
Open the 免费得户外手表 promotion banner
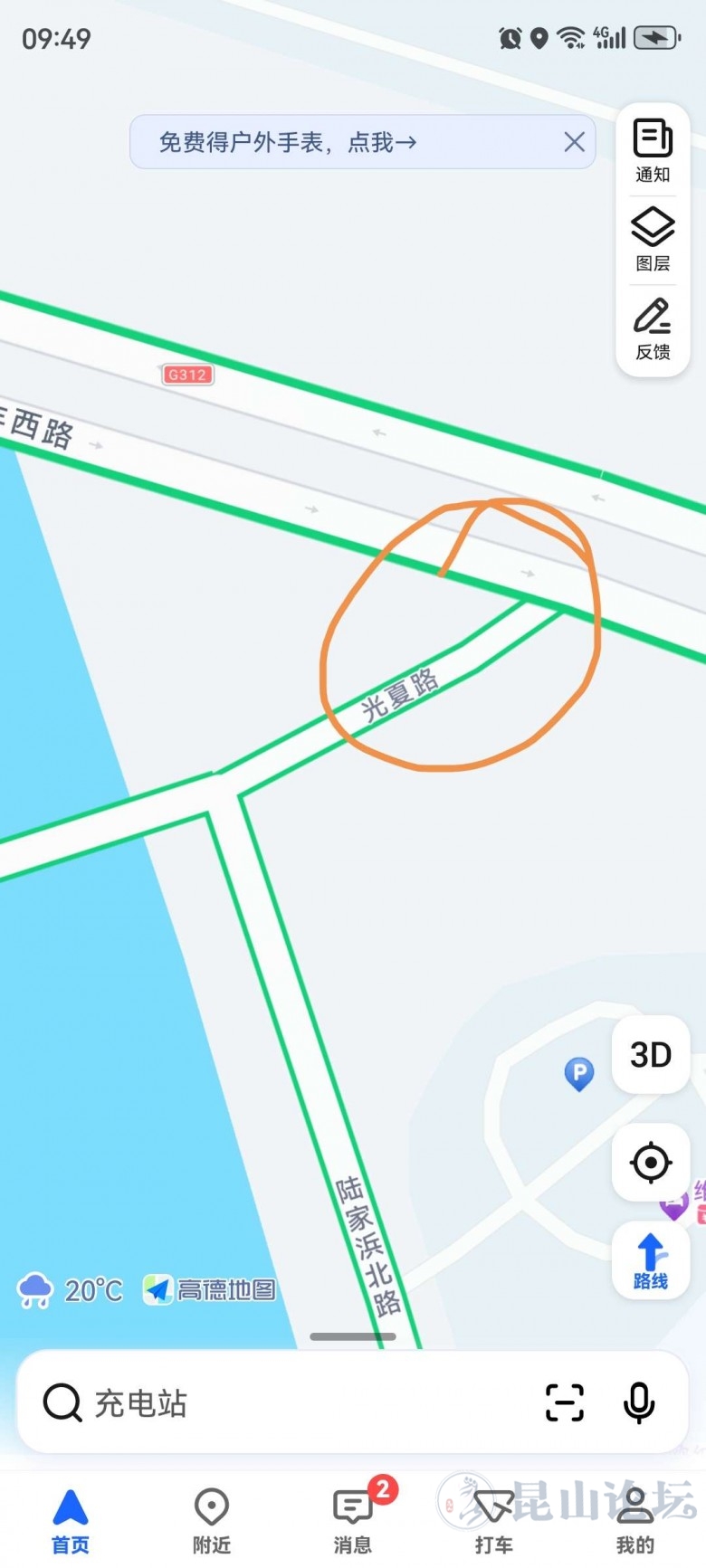[x=344, y=142]
